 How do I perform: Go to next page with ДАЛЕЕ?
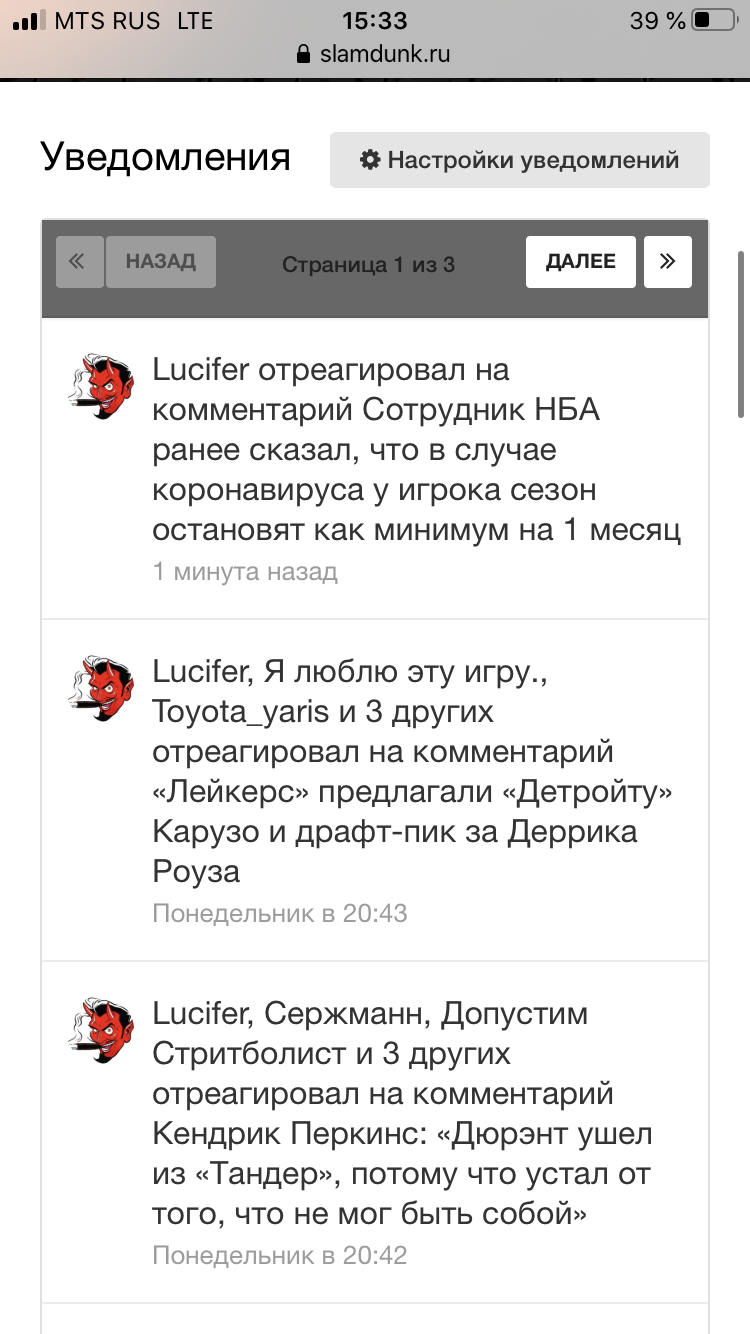tap(581, 262)
